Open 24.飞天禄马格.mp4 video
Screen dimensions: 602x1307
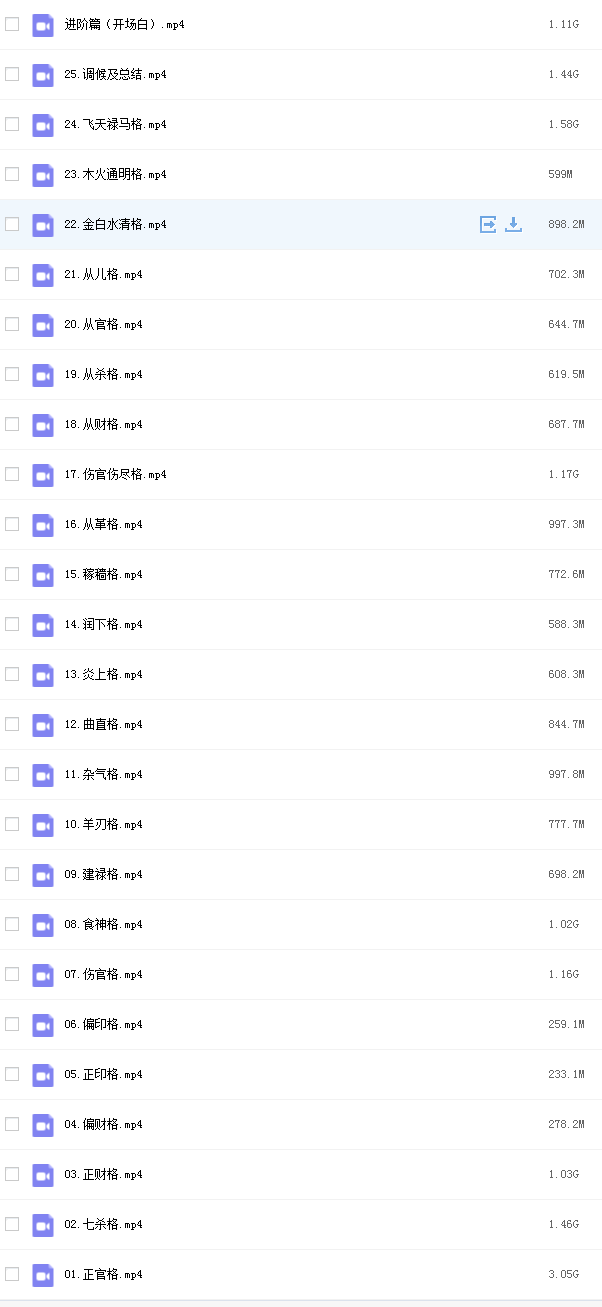pyautogui.click(x=115, y=124)
